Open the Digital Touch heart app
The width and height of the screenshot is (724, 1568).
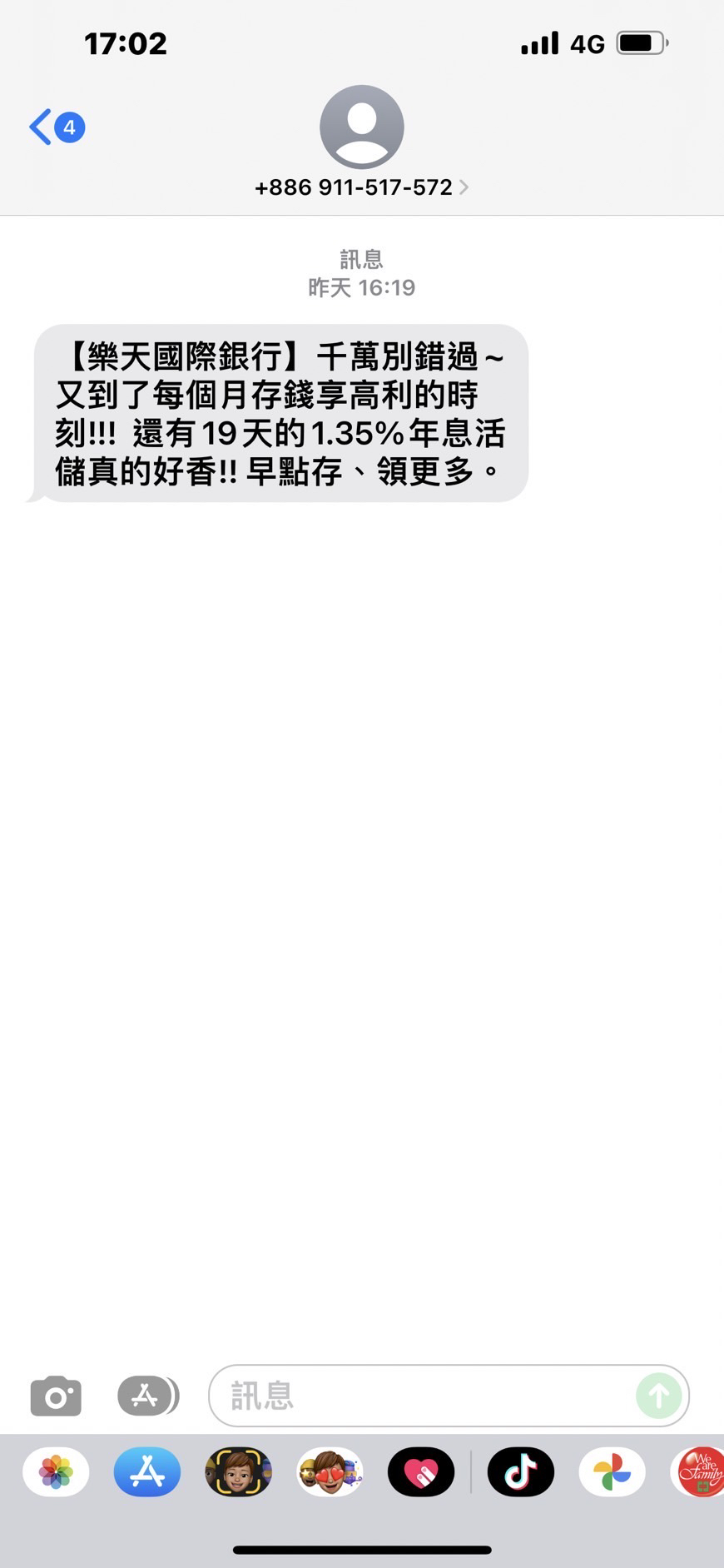click(x=421, y=1472)
